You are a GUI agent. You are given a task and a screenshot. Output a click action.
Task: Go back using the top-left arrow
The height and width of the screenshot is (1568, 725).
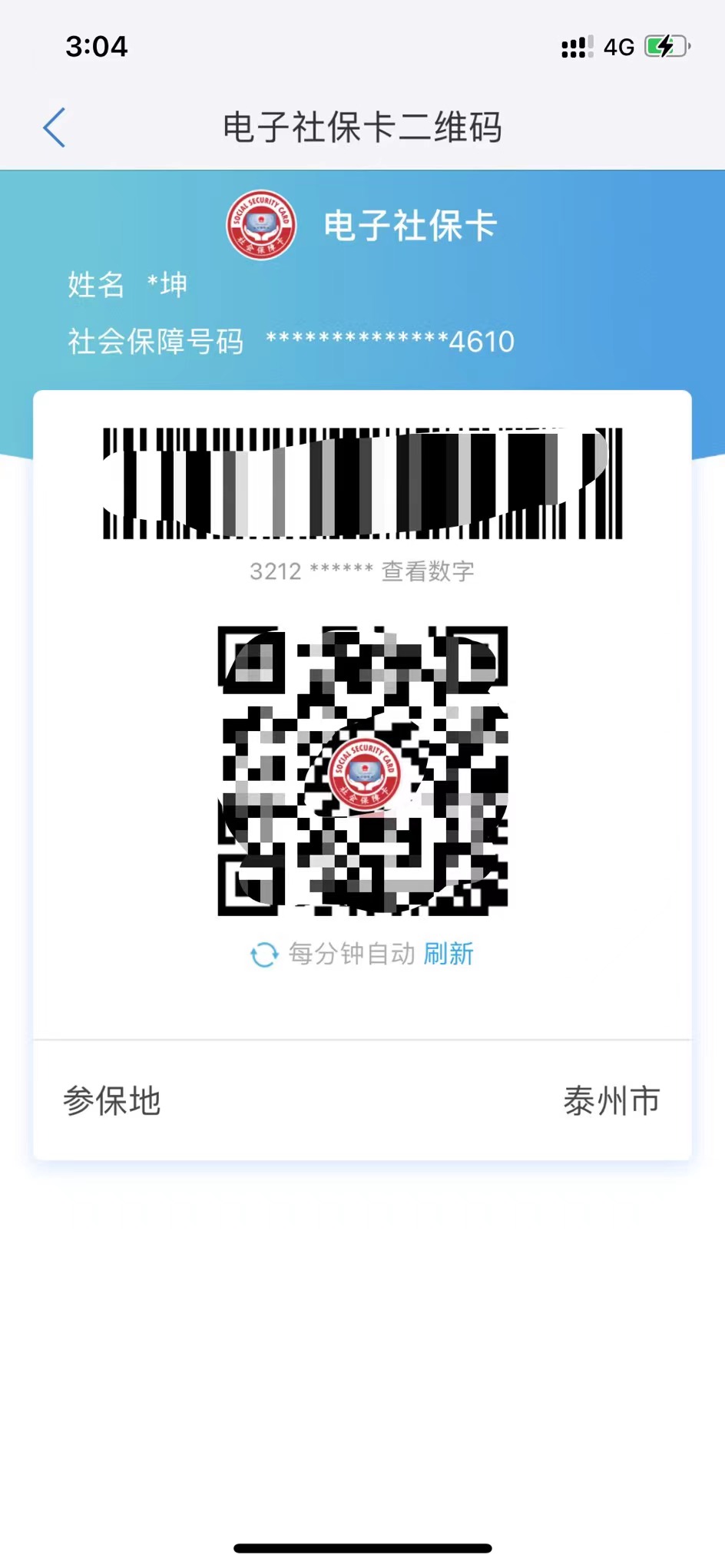click(x=55, y=127)
